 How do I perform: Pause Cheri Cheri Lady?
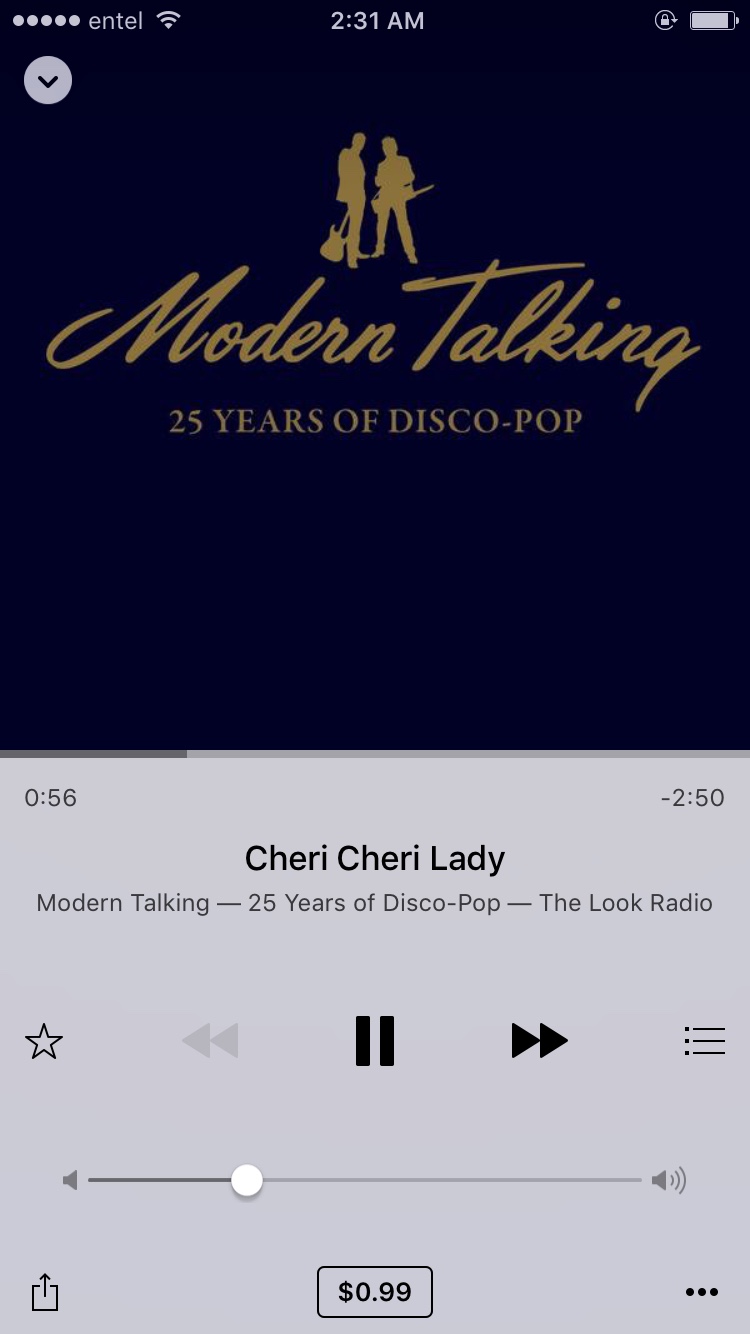coord(375,1041)
